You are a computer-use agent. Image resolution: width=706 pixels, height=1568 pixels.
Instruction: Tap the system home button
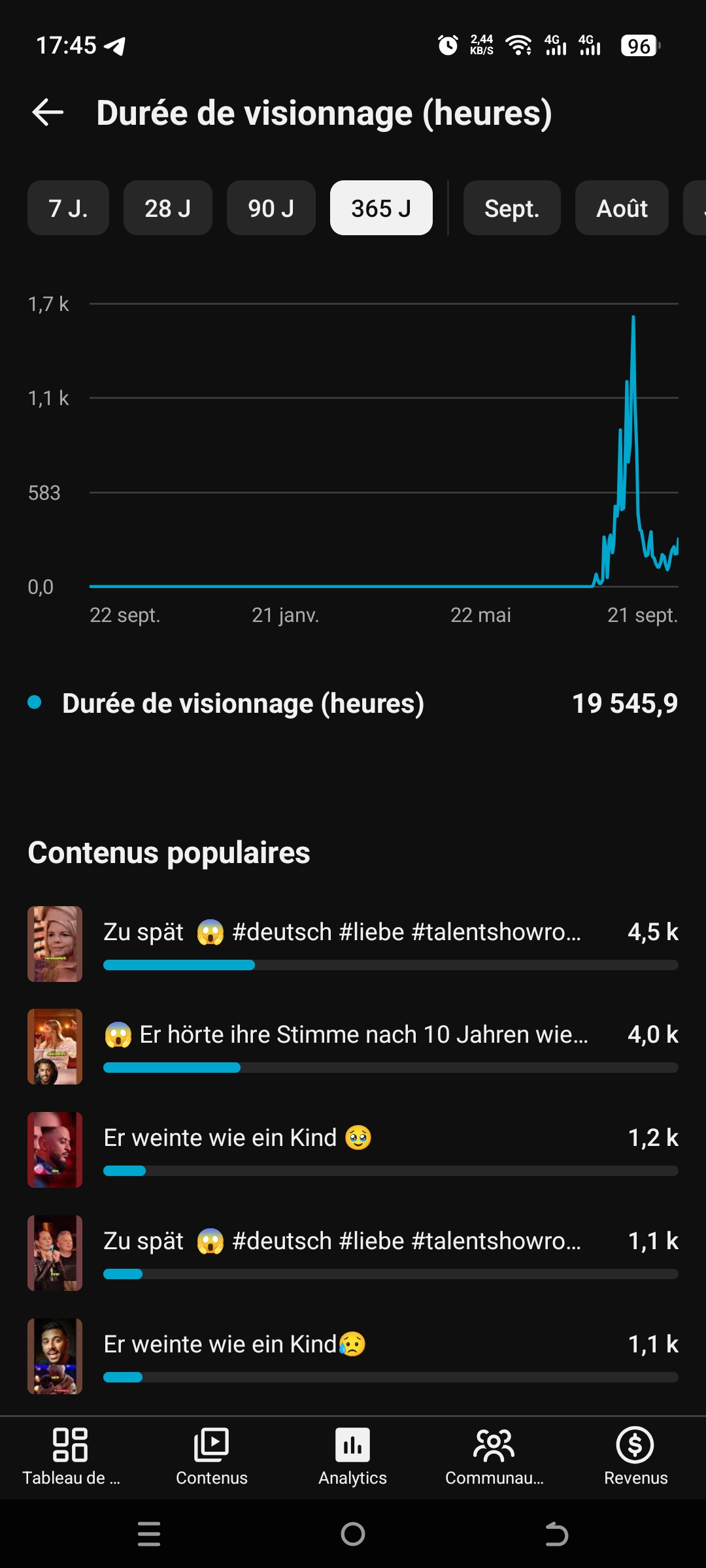[x=353, y=1534]
